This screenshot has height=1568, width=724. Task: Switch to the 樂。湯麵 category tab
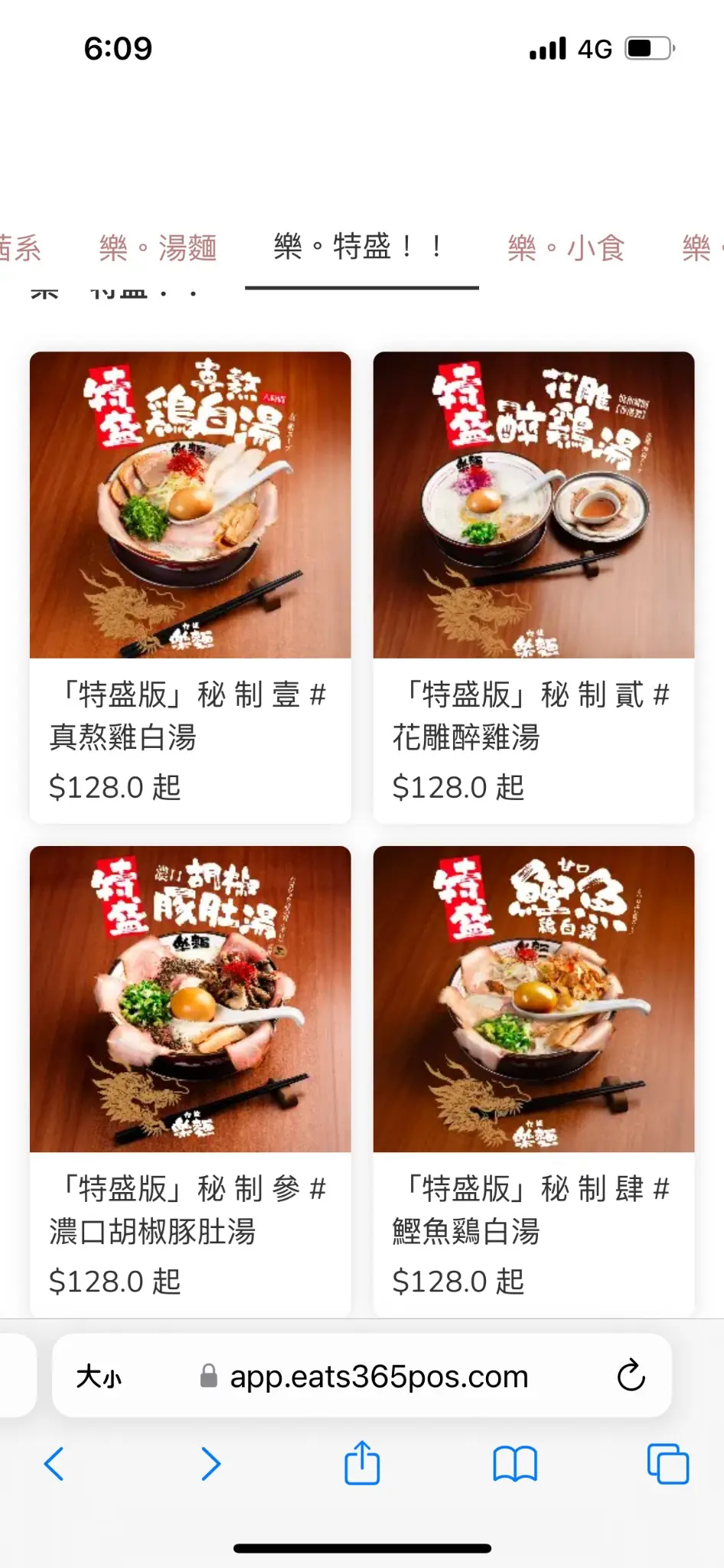[158, 248]
